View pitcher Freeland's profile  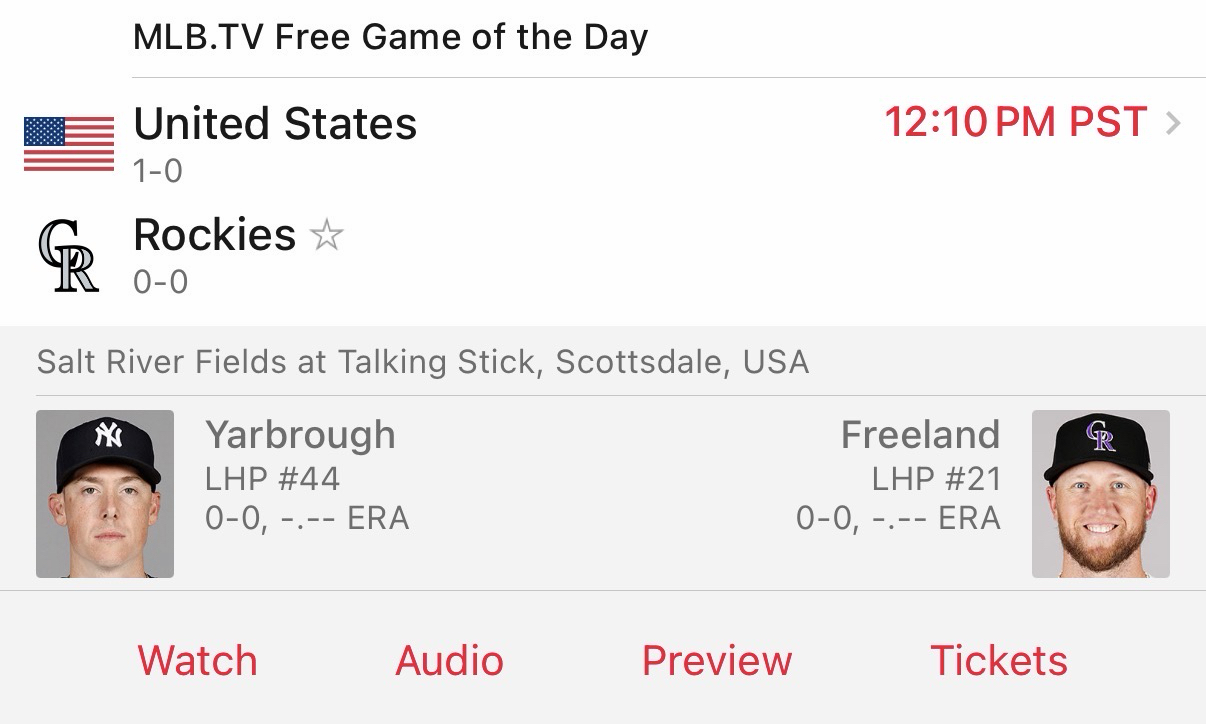point(1100,494)
